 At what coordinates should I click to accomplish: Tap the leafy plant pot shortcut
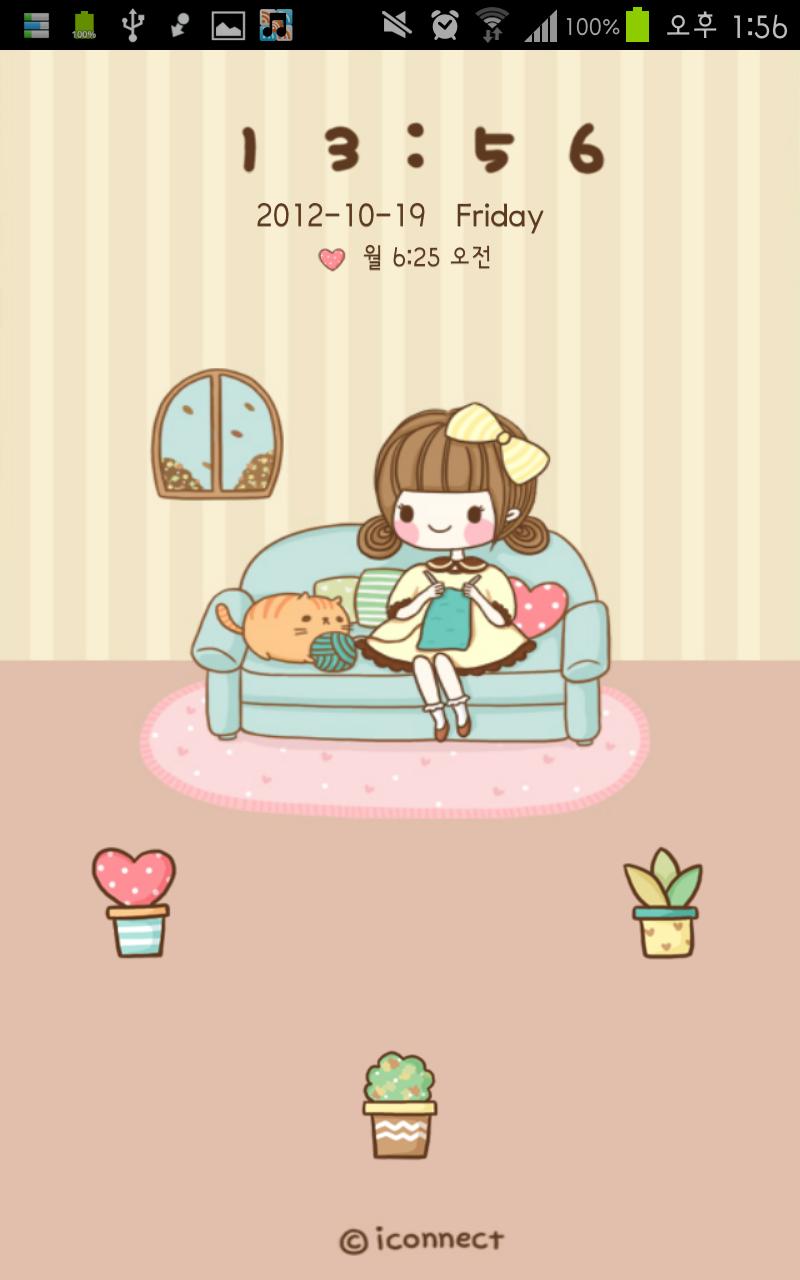(664, 904)
